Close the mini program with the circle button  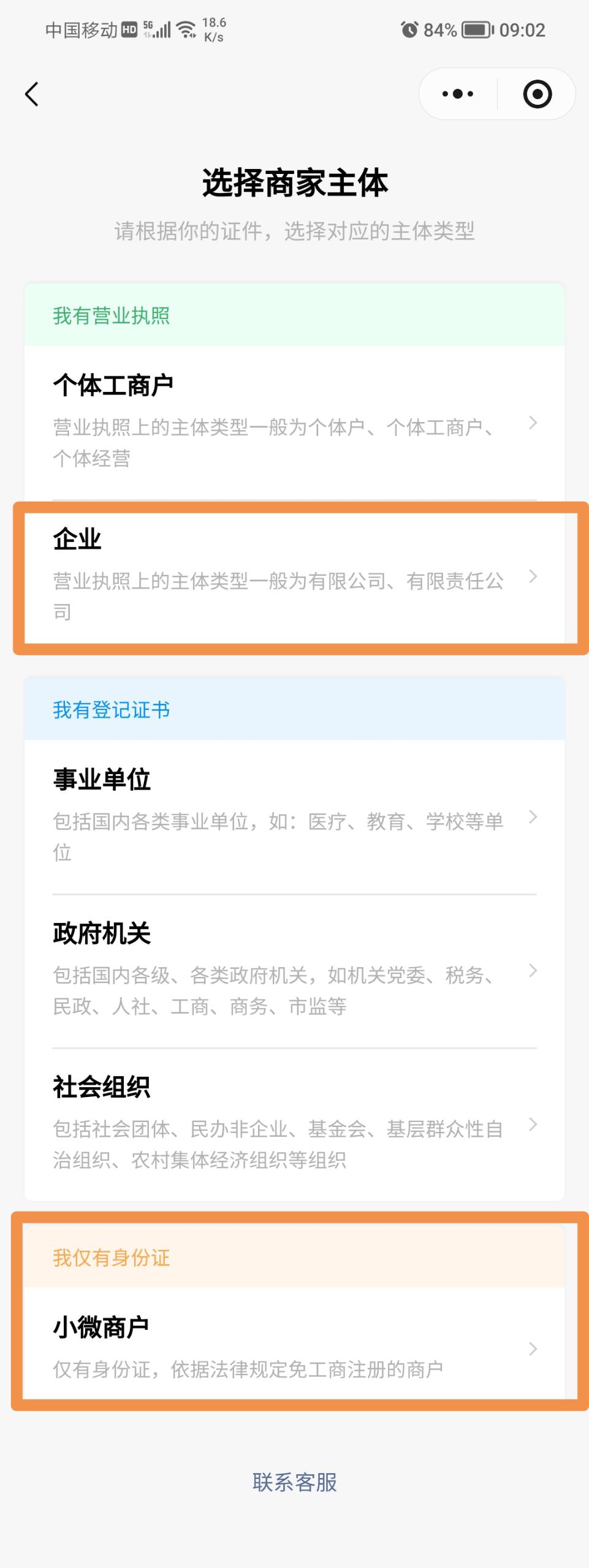[537, 94]
